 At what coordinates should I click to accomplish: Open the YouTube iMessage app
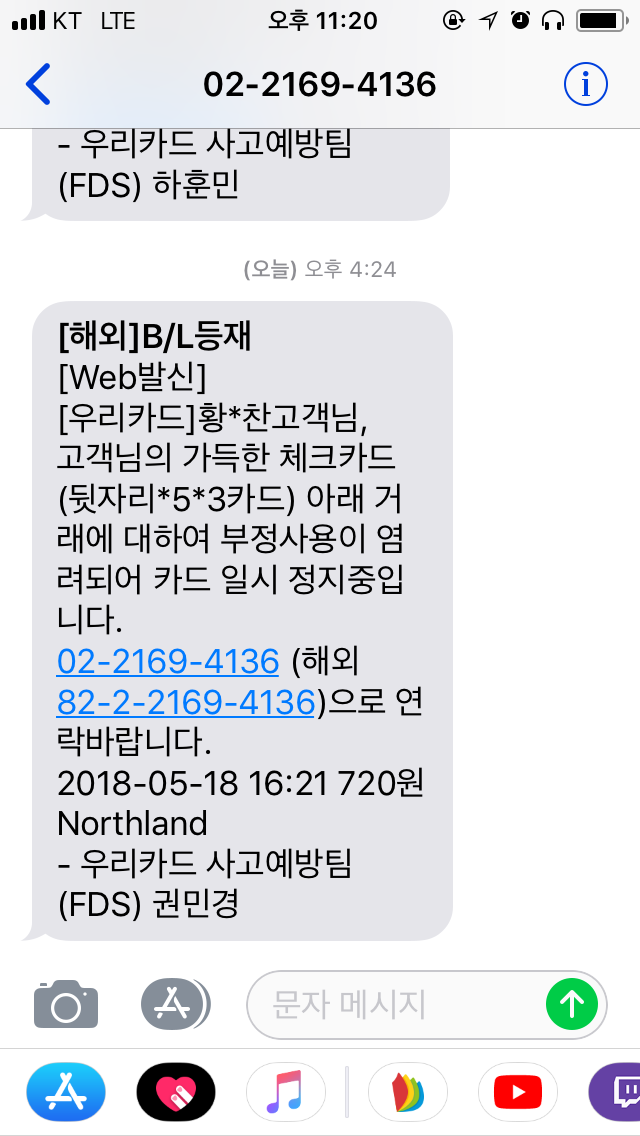pyautogui.click(x=517, y=1091)
